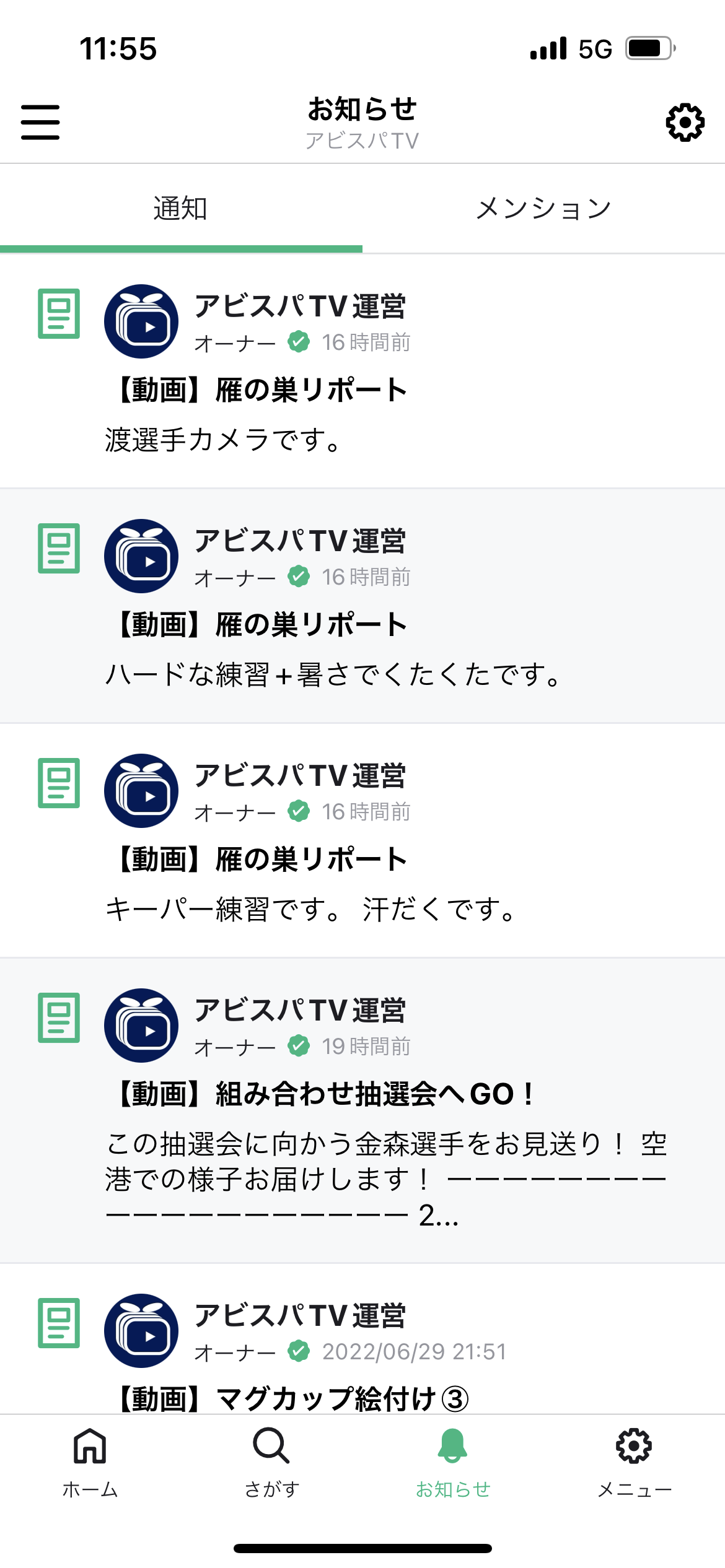The height and width of the screenshot is (1568, 725).
Task: Open the マグカップ絵付け③ notification
Action: pos(362,1339)
